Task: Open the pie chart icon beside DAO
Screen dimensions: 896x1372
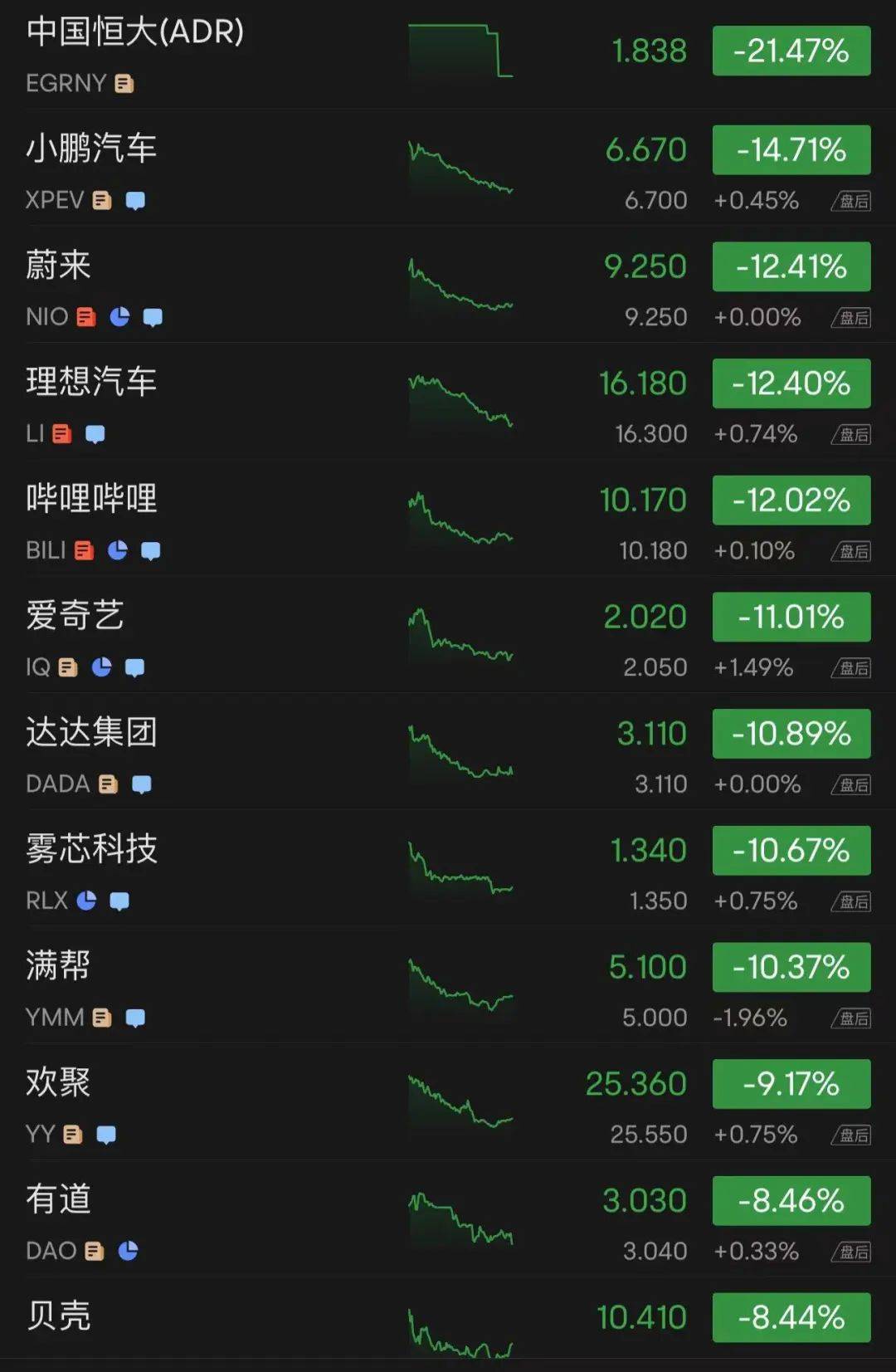Action: [x=127, y=1250]
